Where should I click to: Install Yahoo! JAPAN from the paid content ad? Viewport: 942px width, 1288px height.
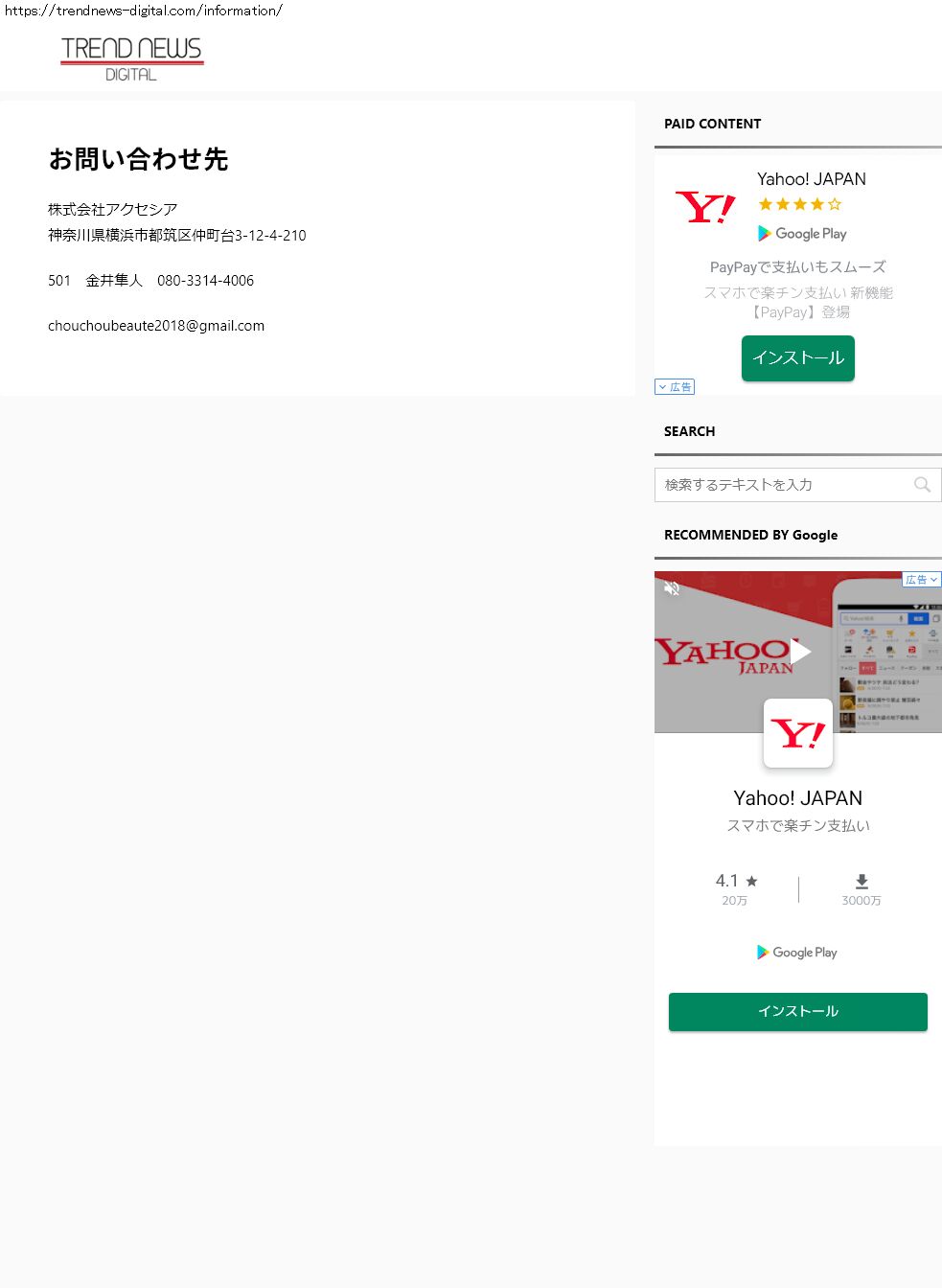797,358
